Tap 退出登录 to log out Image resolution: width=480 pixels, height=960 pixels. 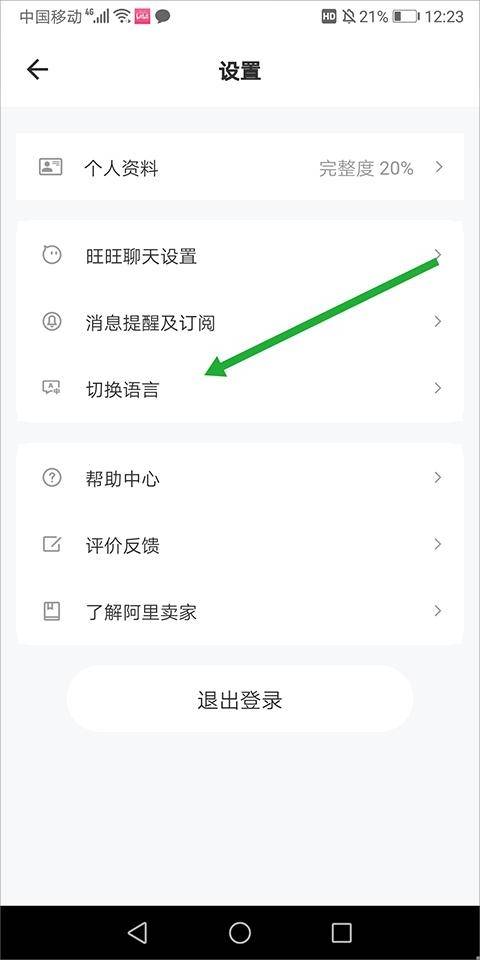tap(239, 700)
